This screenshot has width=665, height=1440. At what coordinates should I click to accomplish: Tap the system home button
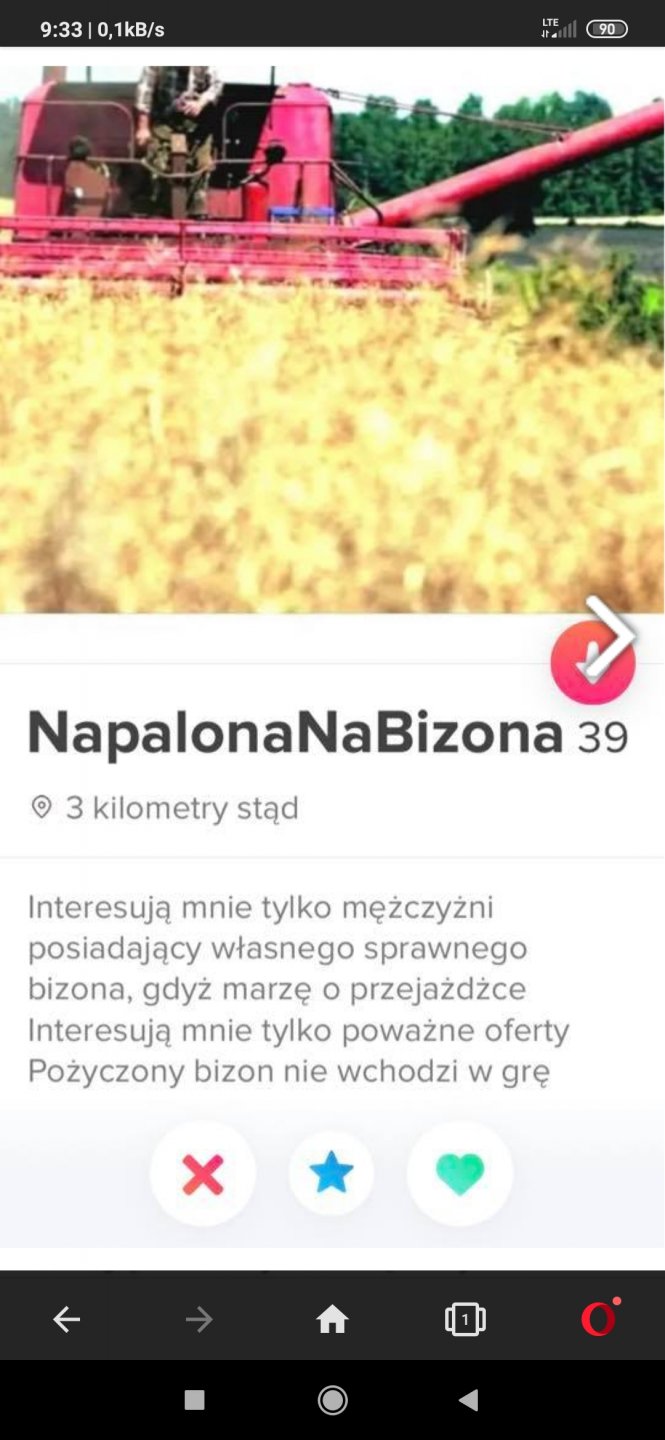[x=332, y=1400]
